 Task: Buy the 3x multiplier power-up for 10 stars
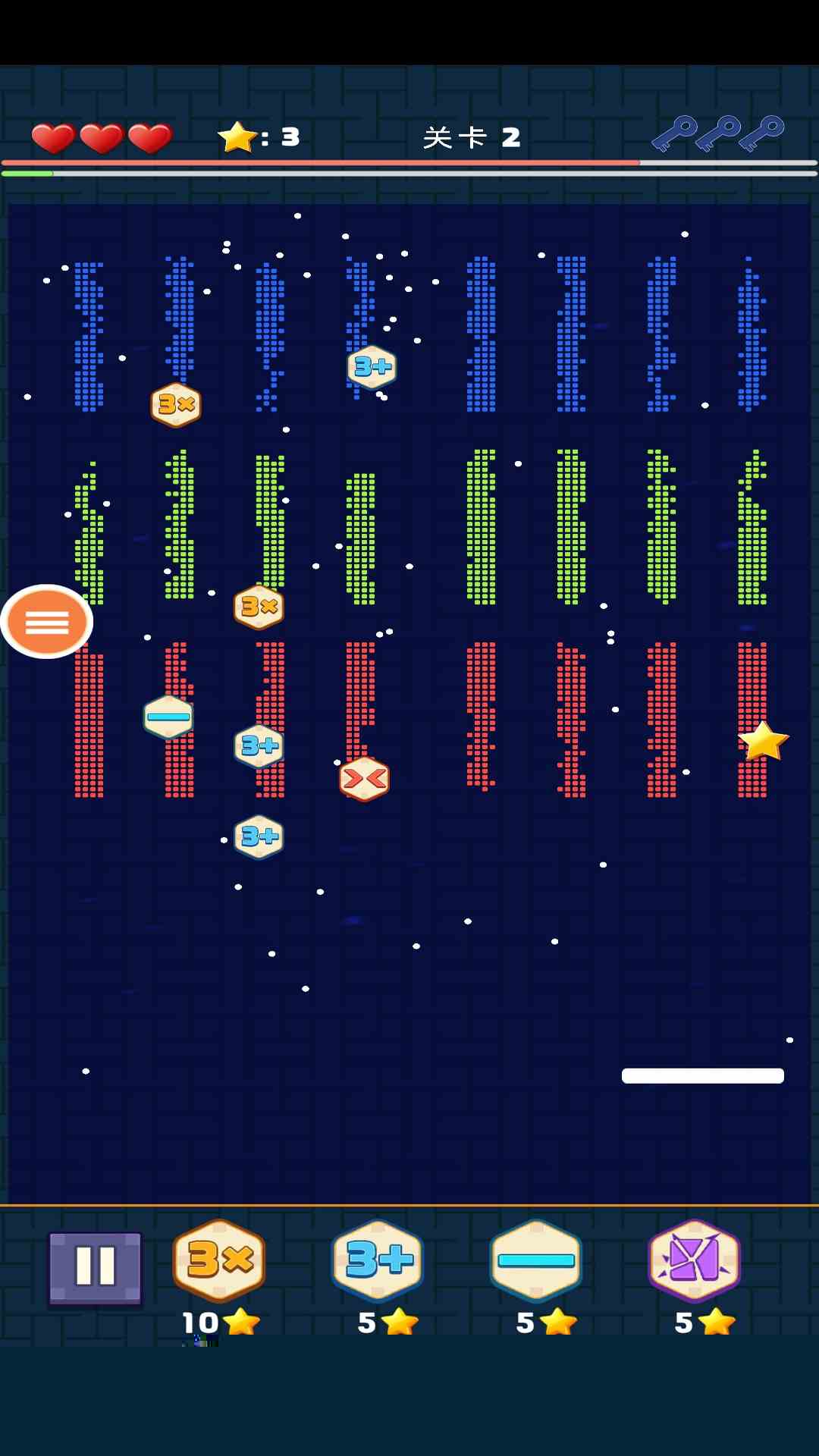pyautogui.click(x=219, y=1261)
